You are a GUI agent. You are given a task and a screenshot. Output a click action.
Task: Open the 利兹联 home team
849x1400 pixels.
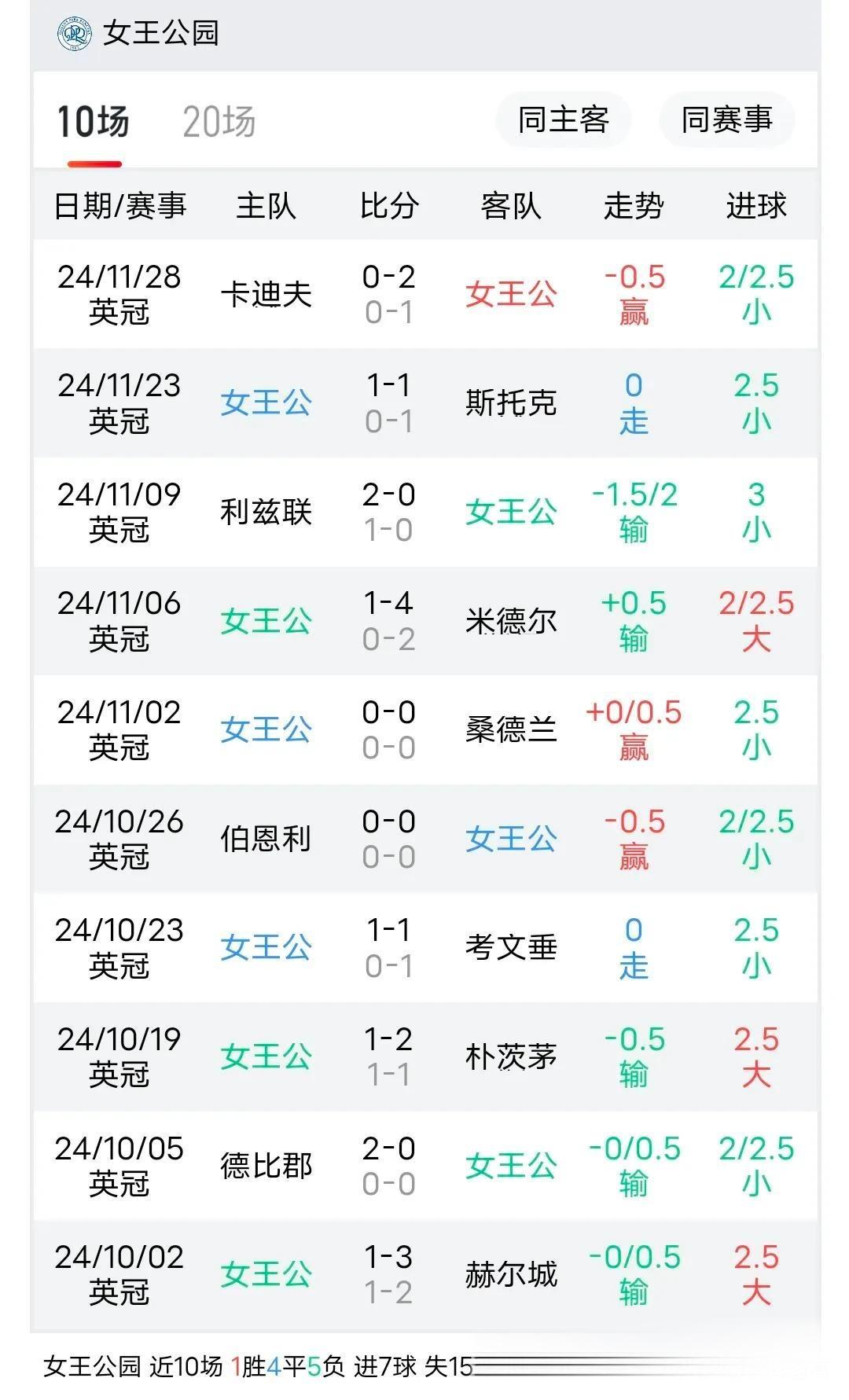[x=266, y=512]
